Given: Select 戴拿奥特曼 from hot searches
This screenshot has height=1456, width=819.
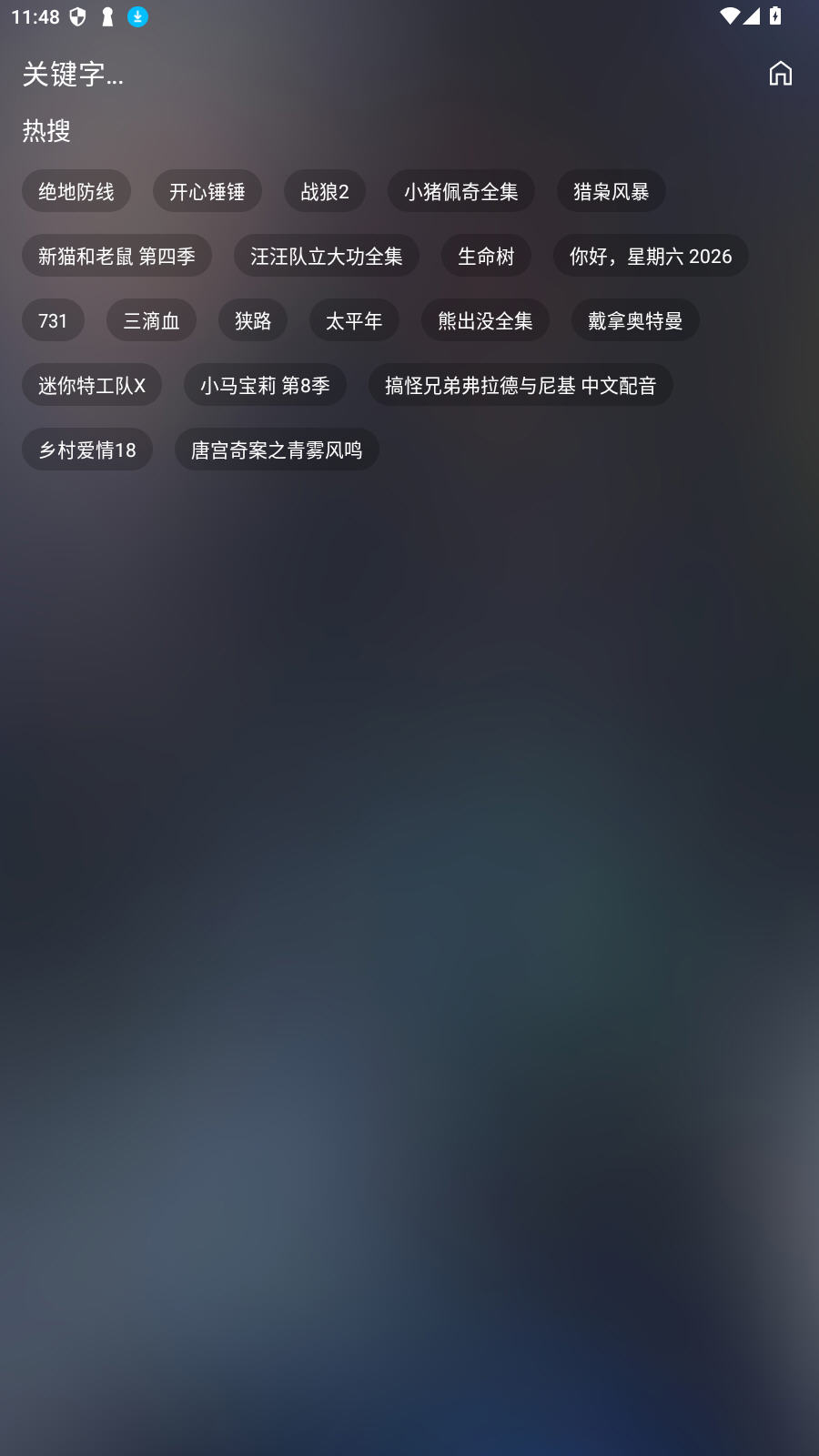Looking at the screenshot, I should point(635,319).
